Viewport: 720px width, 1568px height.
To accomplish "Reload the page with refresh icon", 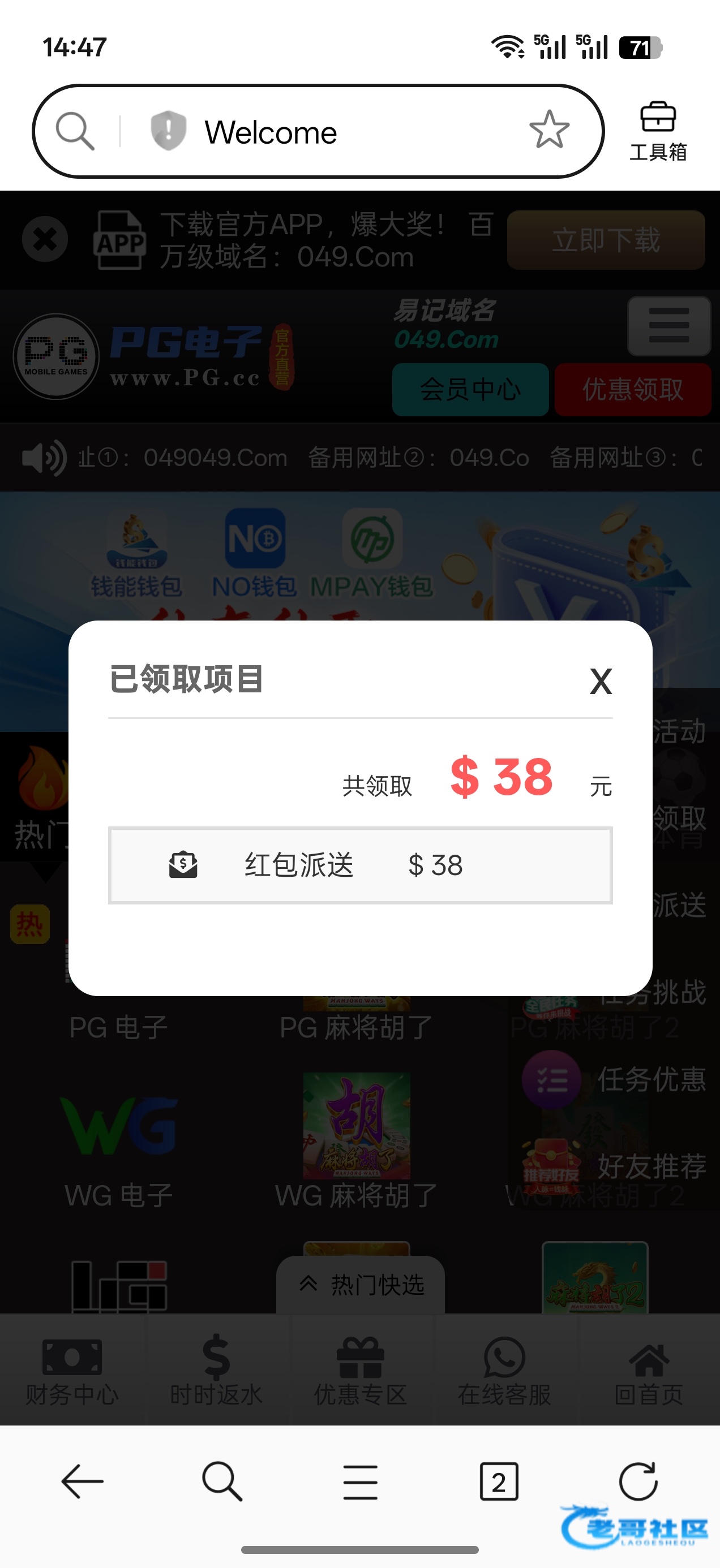I will [x=638, y=1481].
